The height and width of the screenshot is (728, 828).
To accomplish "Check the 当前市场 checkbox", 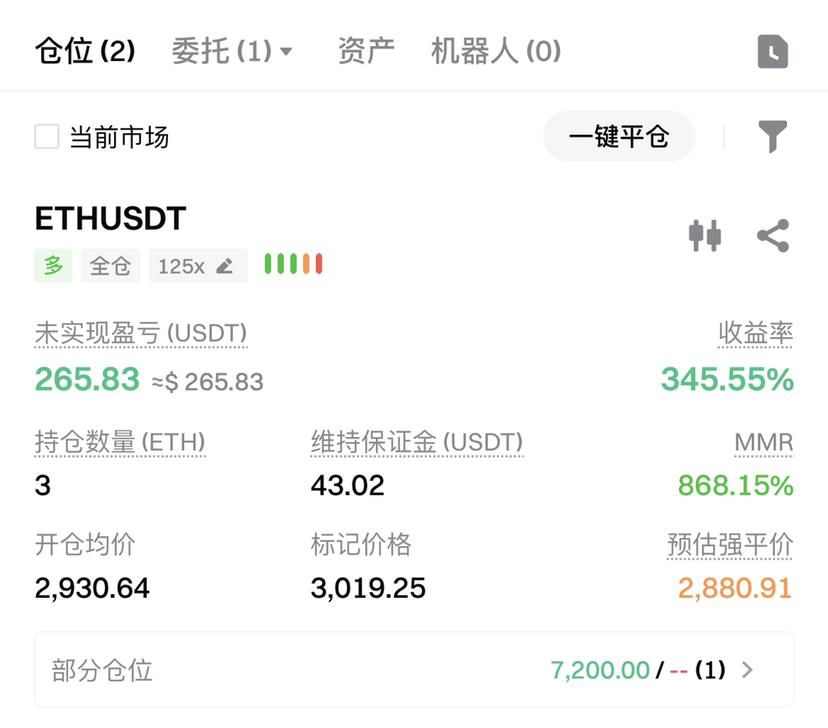I will tap(47, 137).
